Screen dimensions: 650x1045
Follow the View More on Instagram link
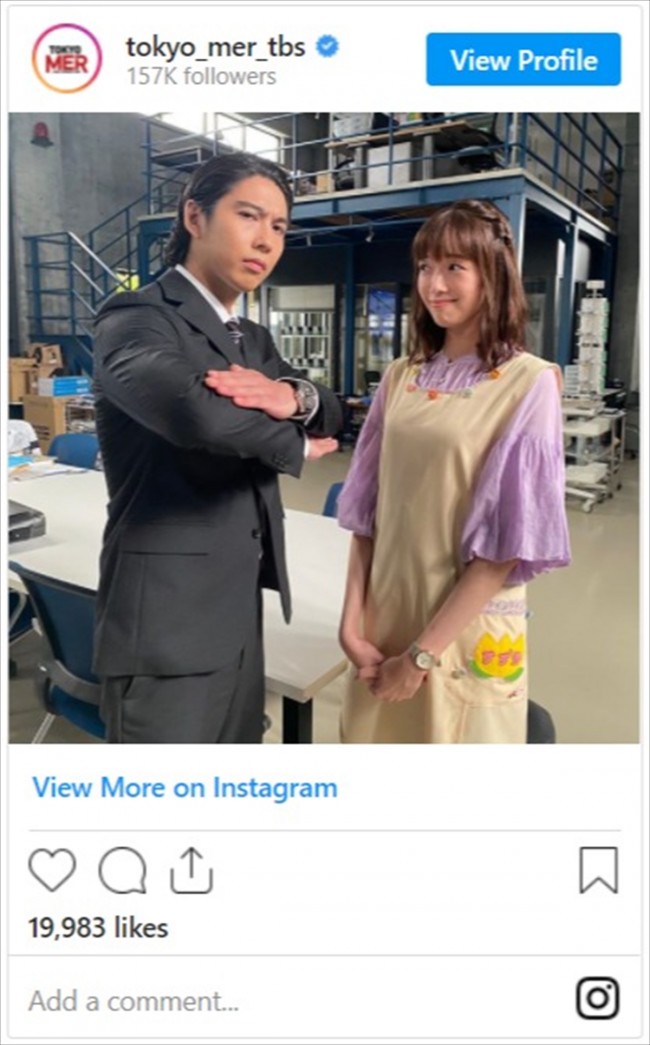(184, 787)
